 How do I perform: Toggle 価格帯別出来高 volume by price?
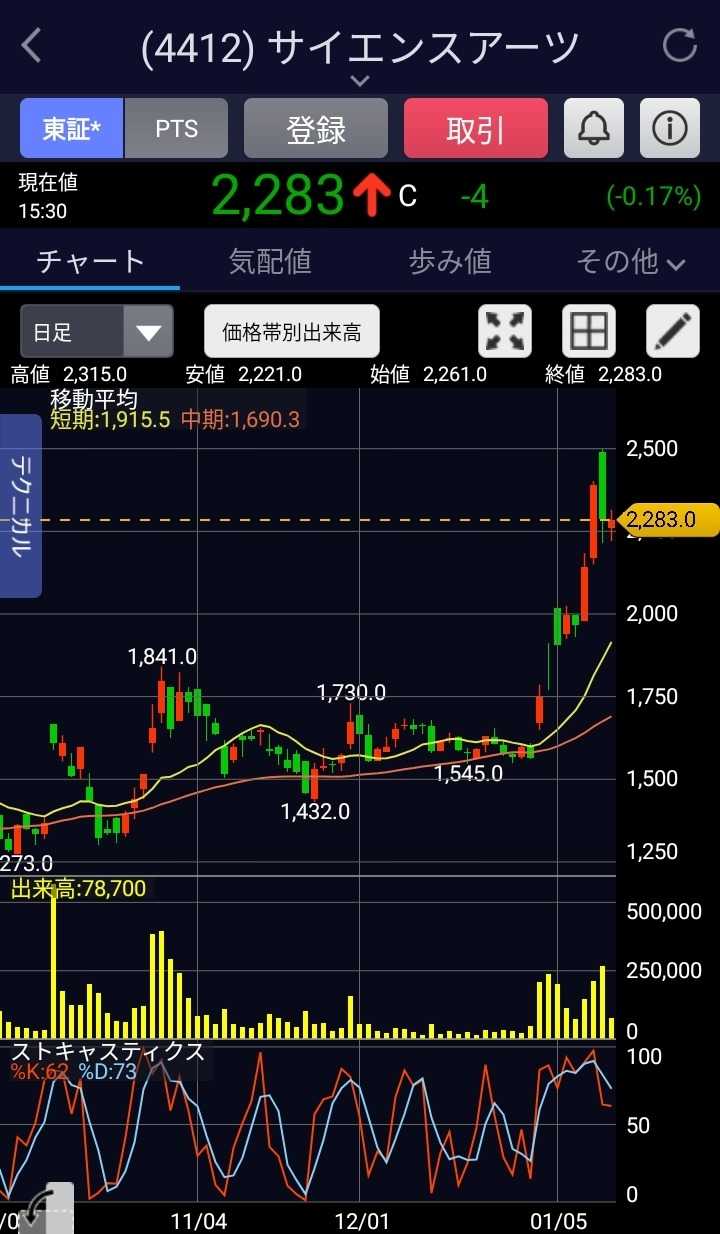point(291,332)
